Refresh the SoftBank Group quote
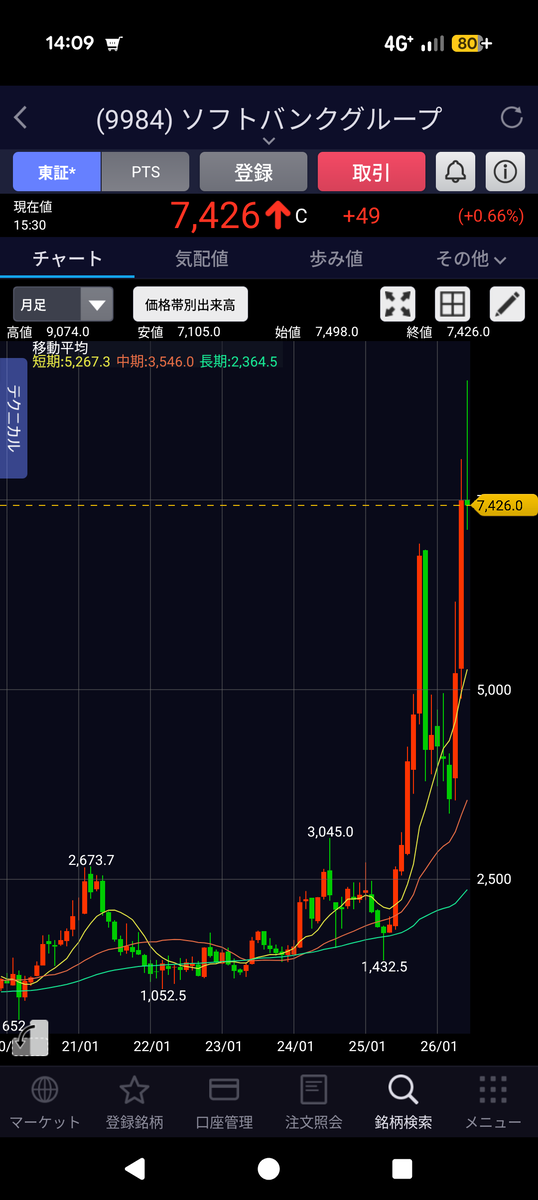538x1200 pixels. tap(511, 118)
